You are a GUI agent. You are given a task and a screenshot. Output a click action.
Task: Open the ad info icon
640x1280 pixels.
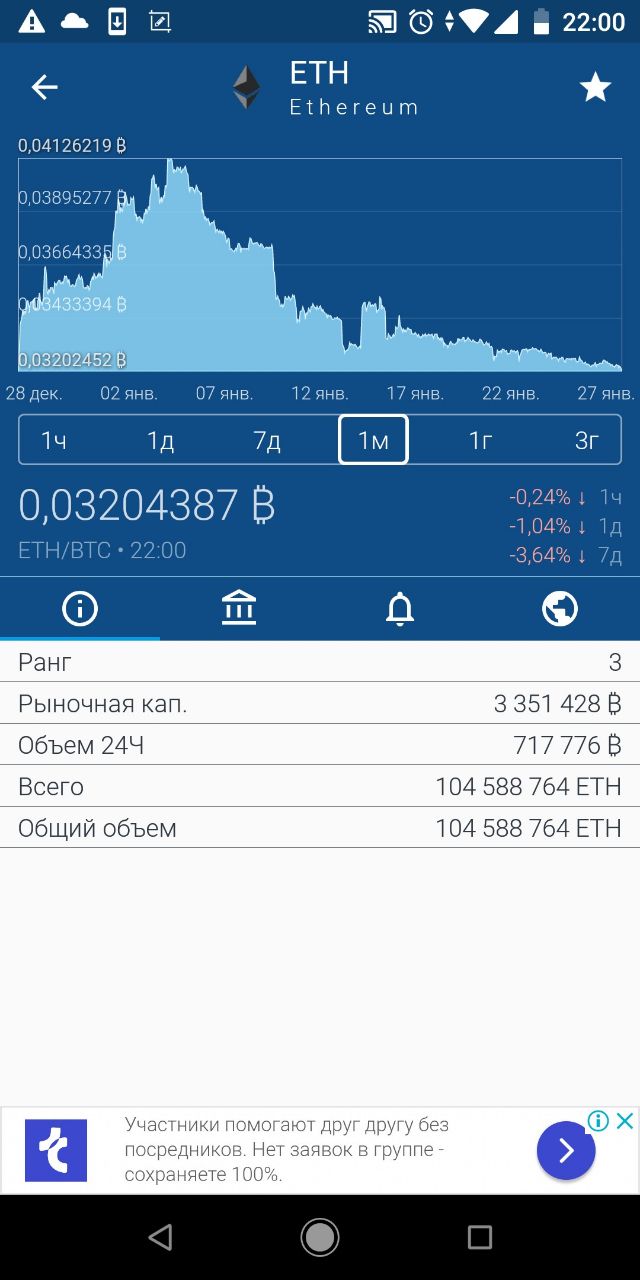pyautogui.click(x=598, y=1121)
